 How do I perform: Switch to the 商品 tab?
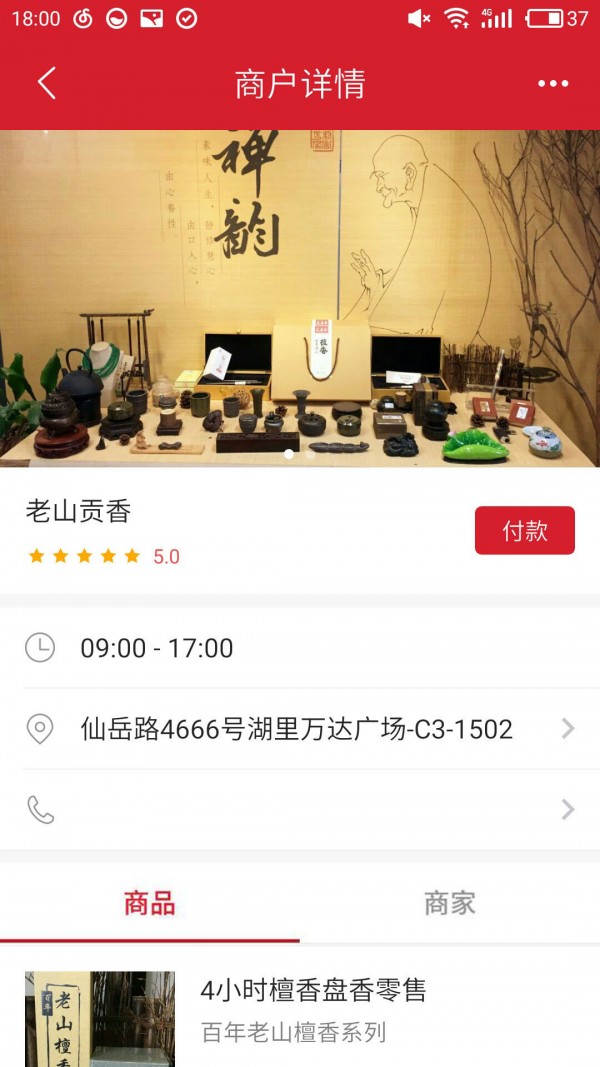click(x=150, y=904)
